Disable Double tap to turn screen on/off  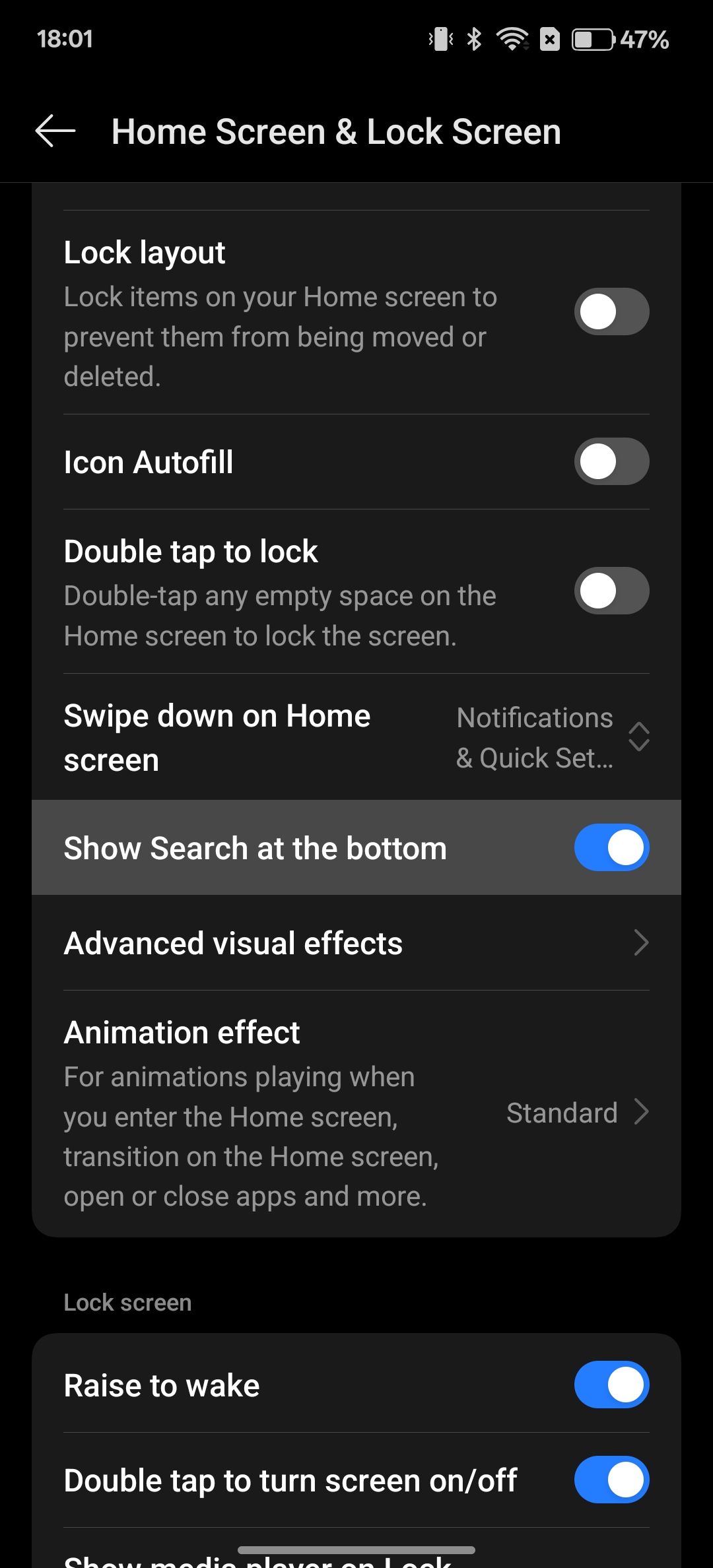click(611, 1480)
